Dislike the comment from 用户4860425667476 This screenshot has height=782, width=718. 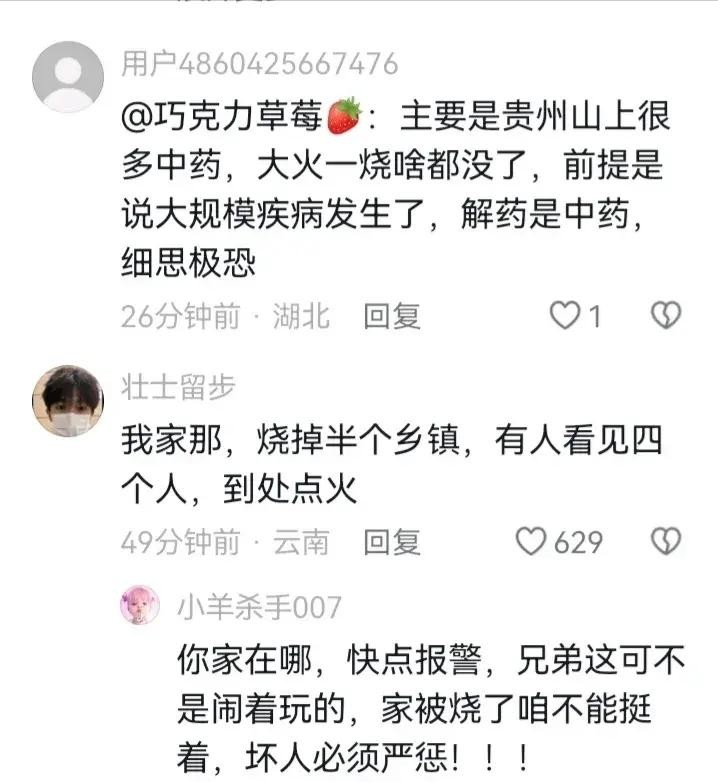(x=666, y=316)
